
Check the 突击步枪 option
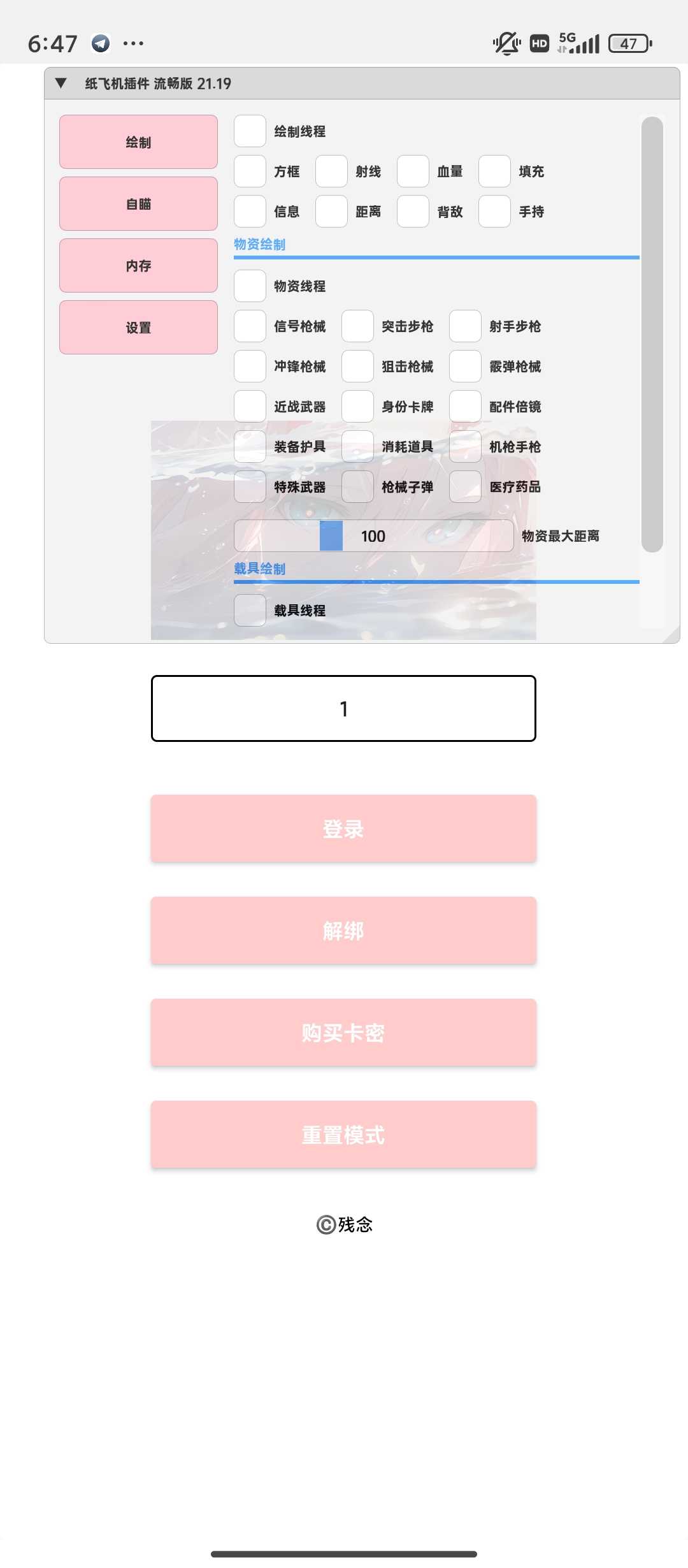(x=357, y=326)
